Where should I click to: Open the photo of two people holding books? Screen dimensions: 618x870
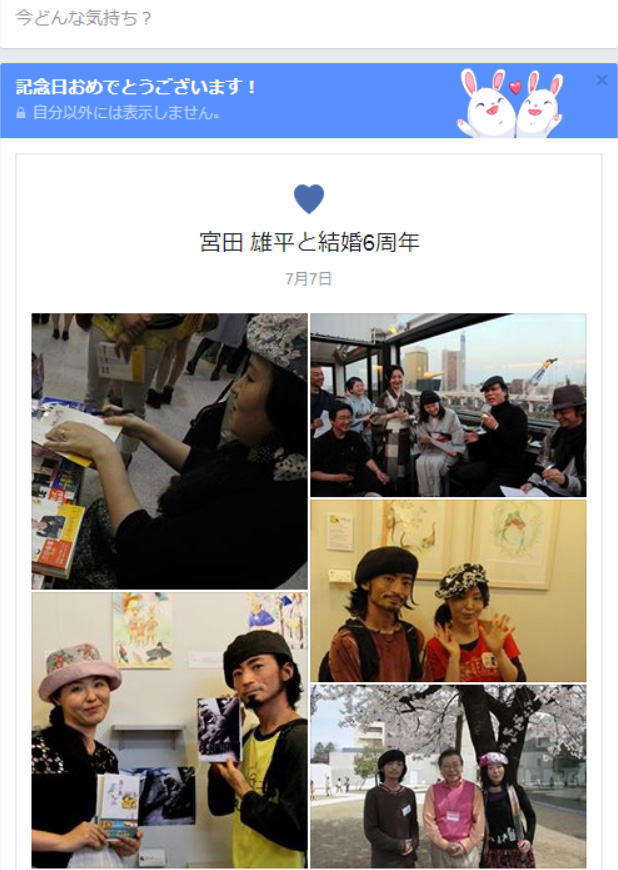click(x=169, y=730)
